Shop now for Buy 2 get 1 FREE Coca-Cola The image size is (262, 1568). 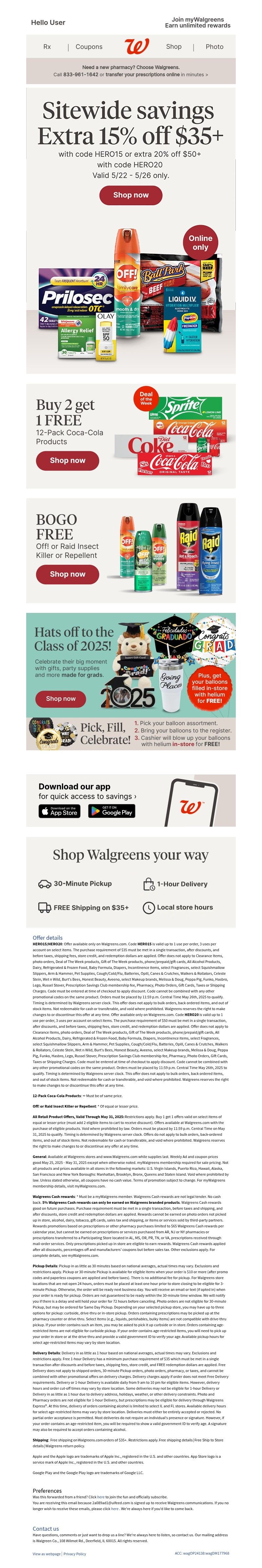pos(67,460)
